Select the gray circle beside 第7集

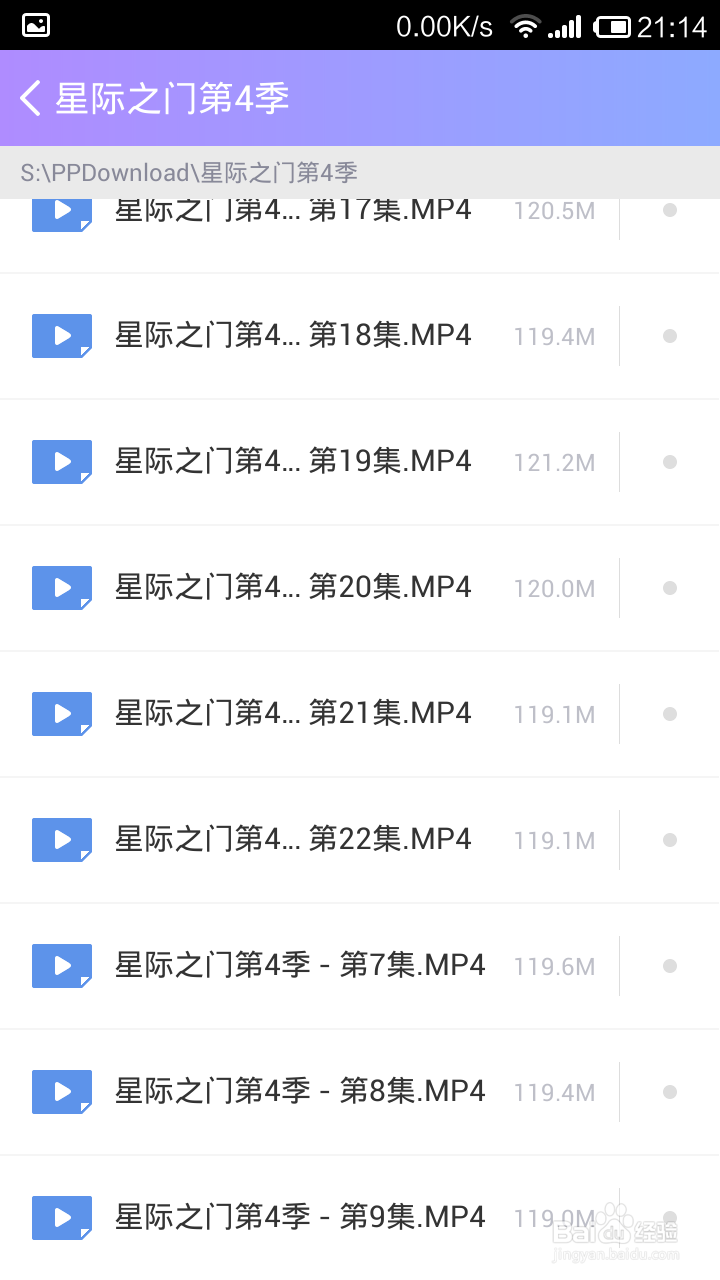[668, 965]
